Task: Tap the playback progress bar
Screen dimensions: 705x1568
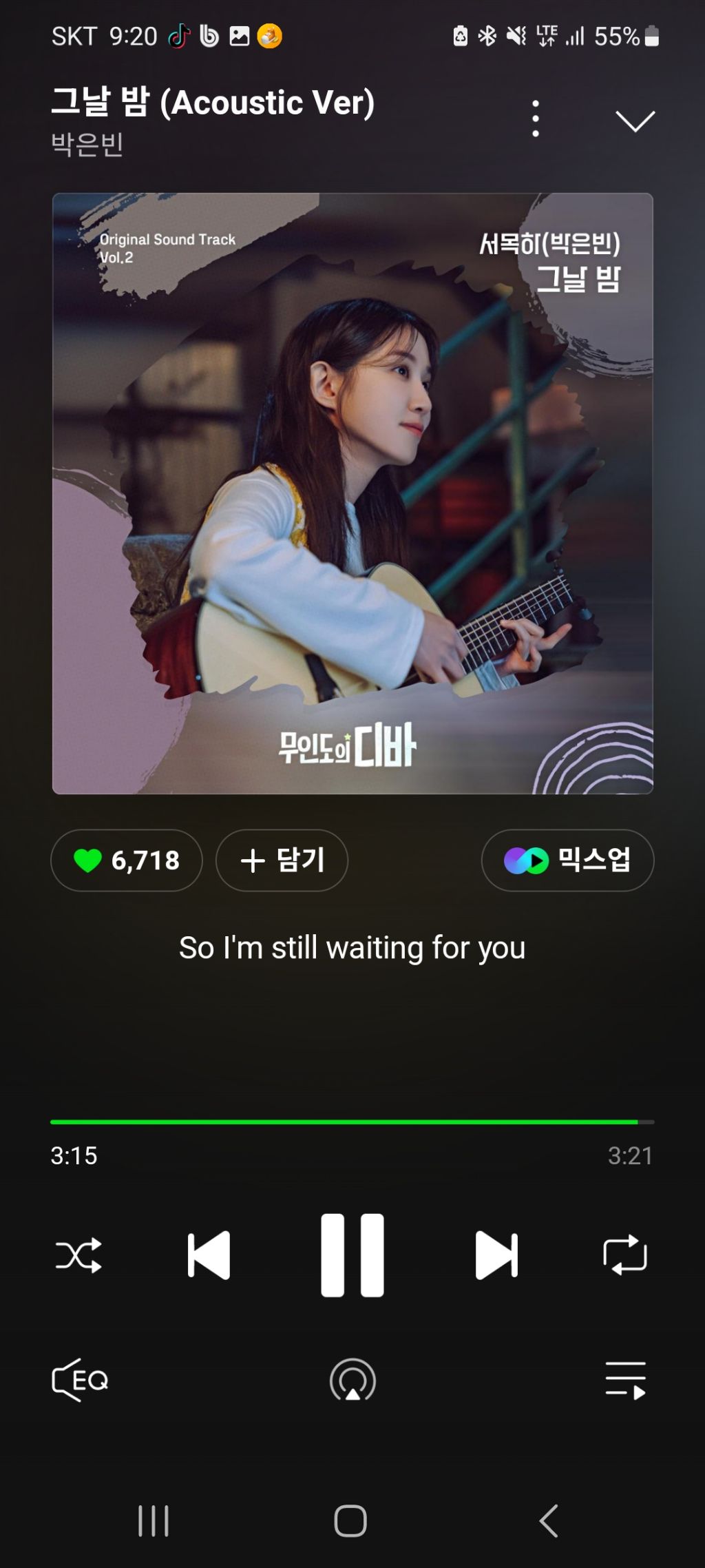Action: (352, 1122)
